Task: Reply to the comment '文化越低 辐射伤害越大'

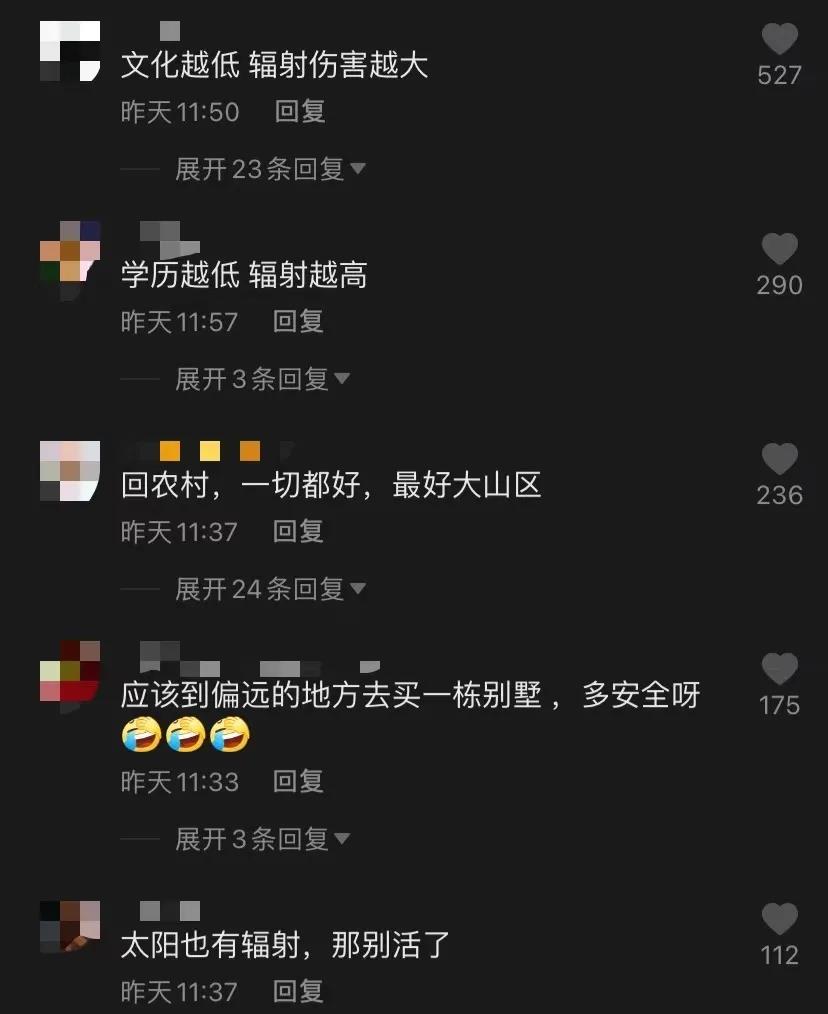Action: point(300,111)
